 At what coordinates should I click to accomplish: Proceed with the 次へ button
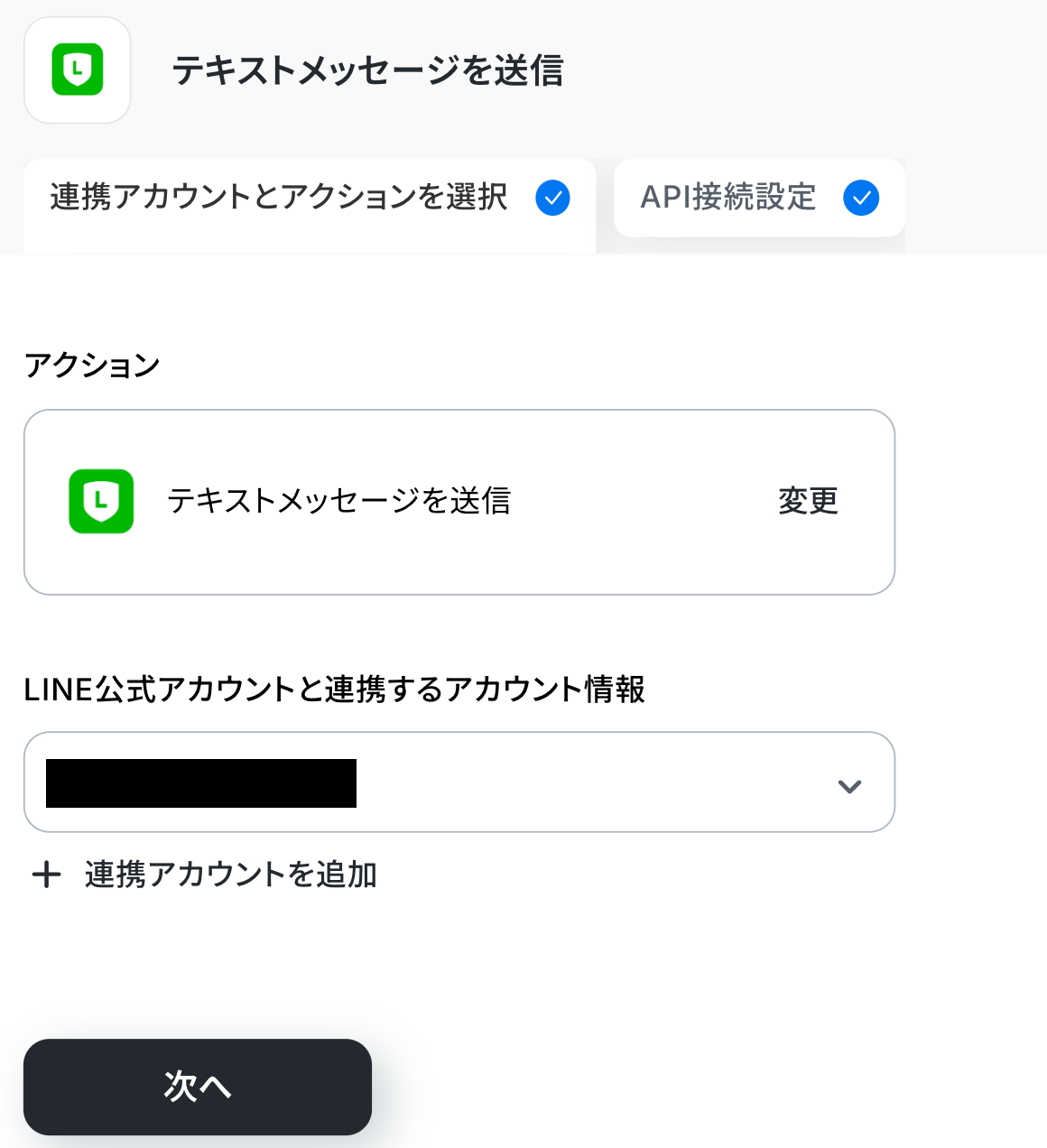(x=198, y=1087)
